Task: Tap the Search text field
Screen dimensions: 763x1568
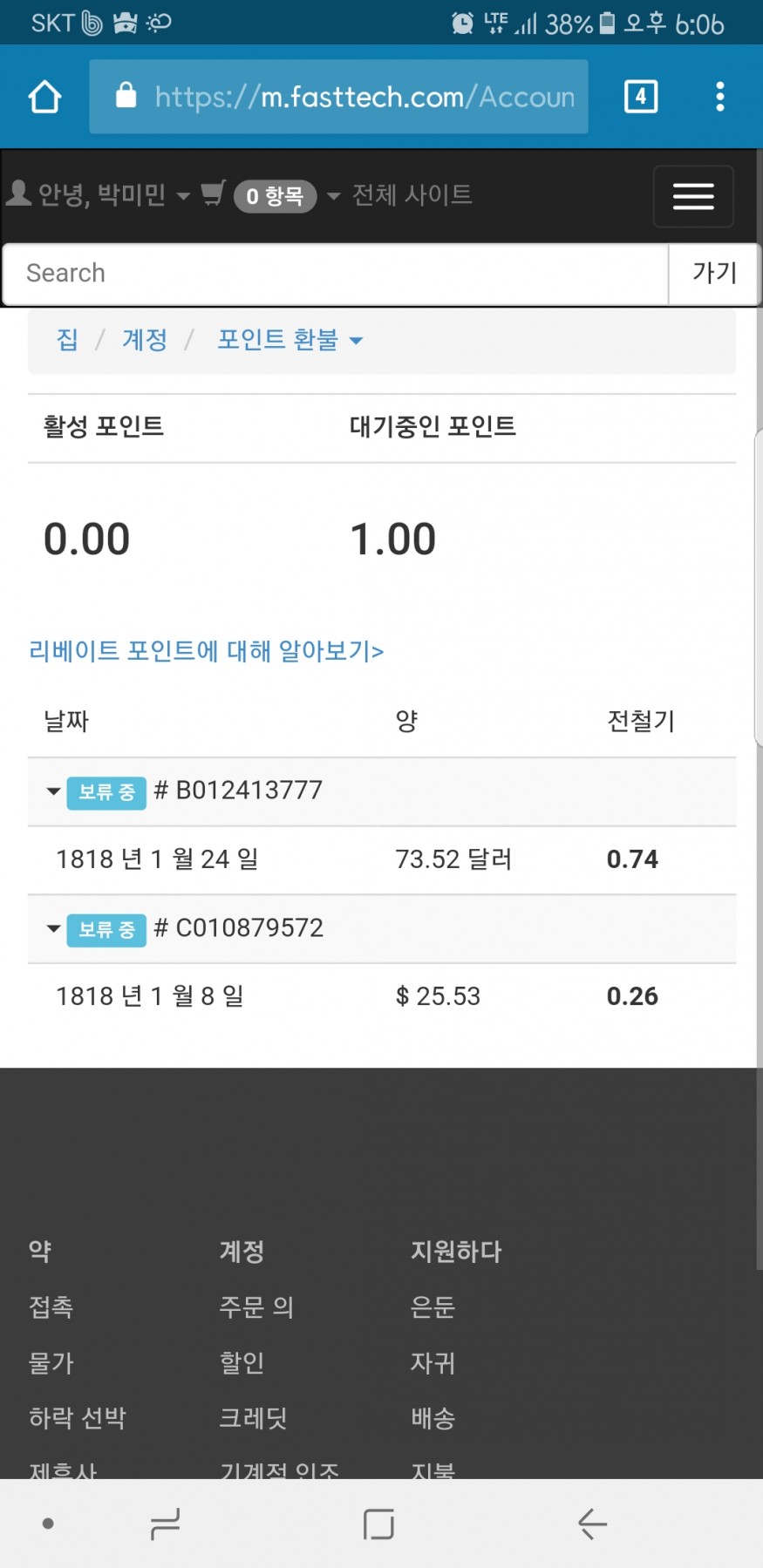Action: point(336,274)
